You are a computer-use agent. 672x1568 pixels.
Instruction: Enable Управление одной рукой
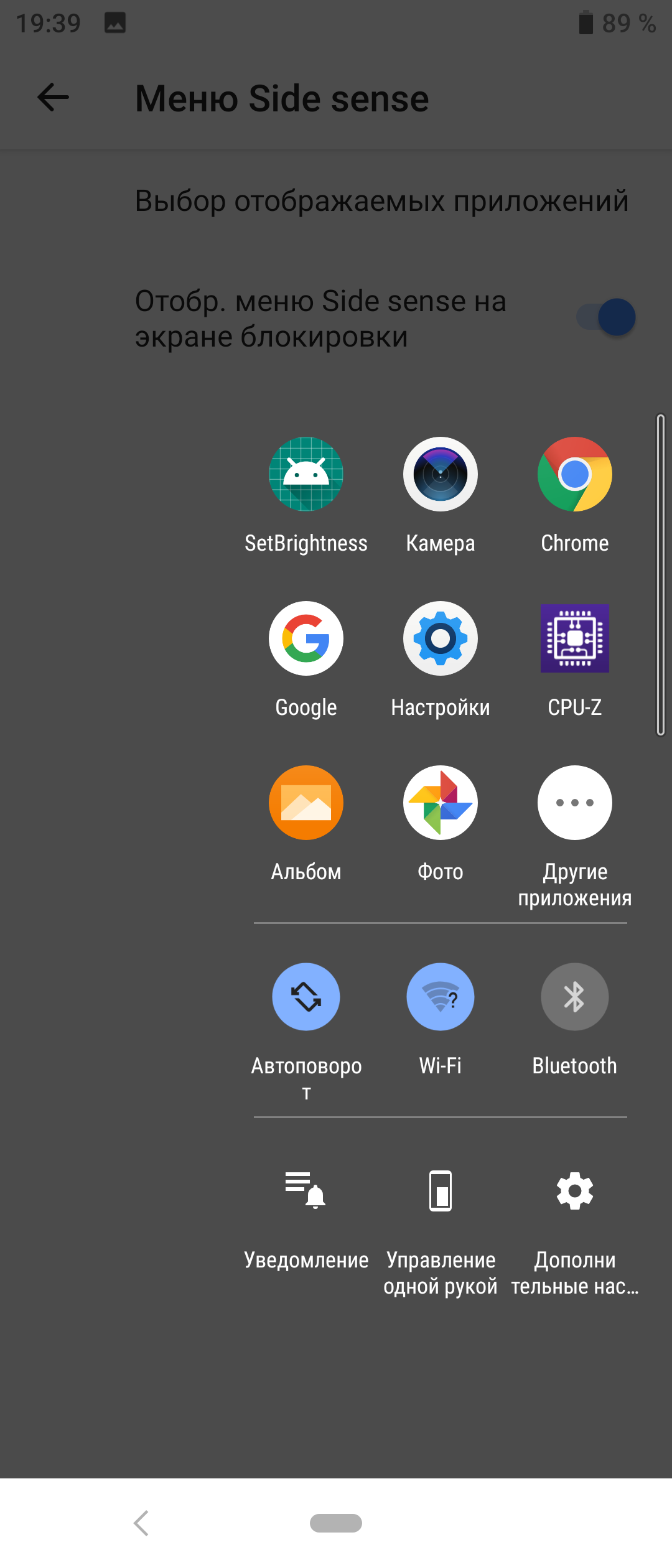(441, 1192)
